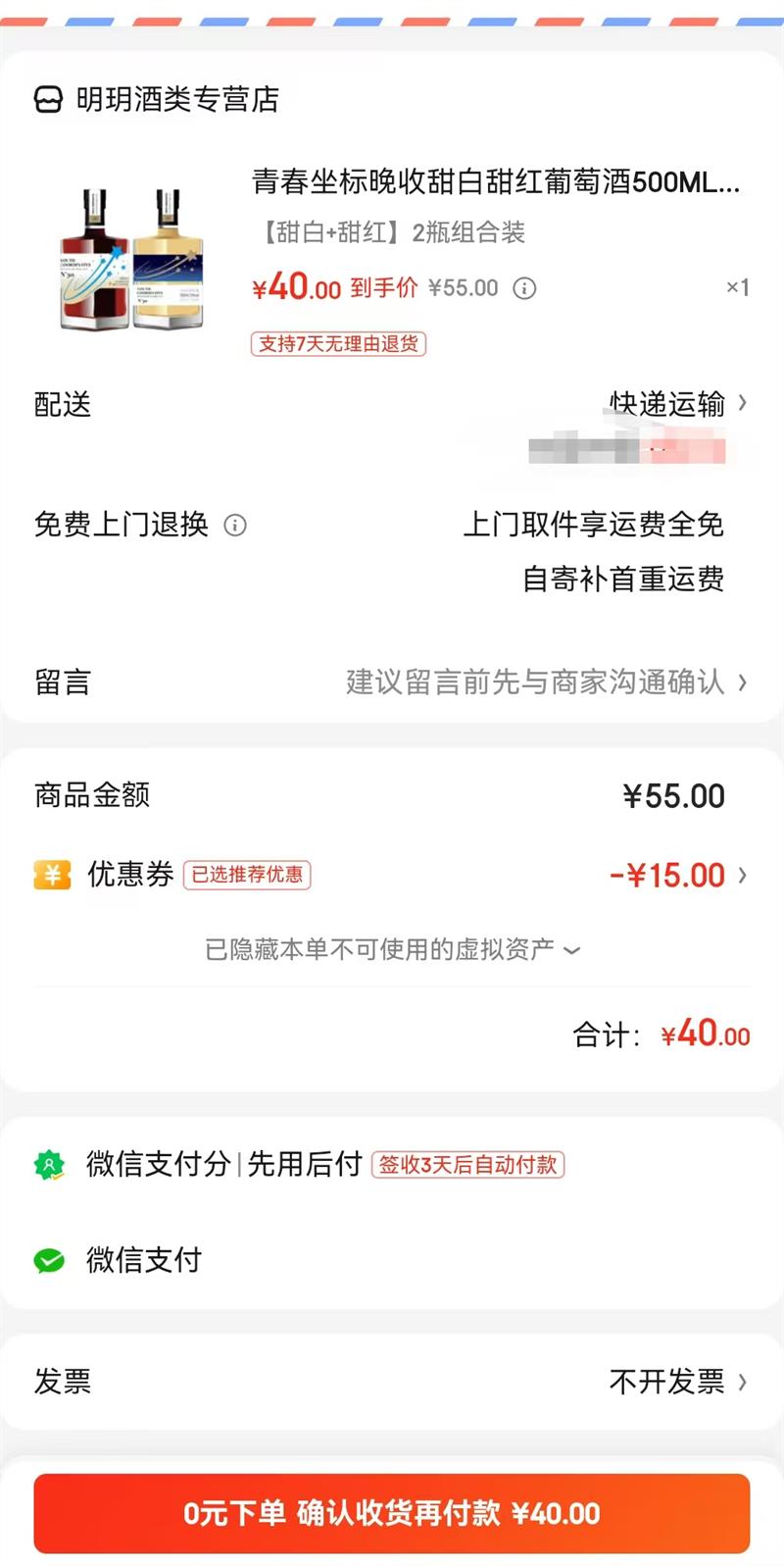
Task: Expand 已隐藏本单不可使用的虚拟资产 section
Action: (x=390, y=949)
